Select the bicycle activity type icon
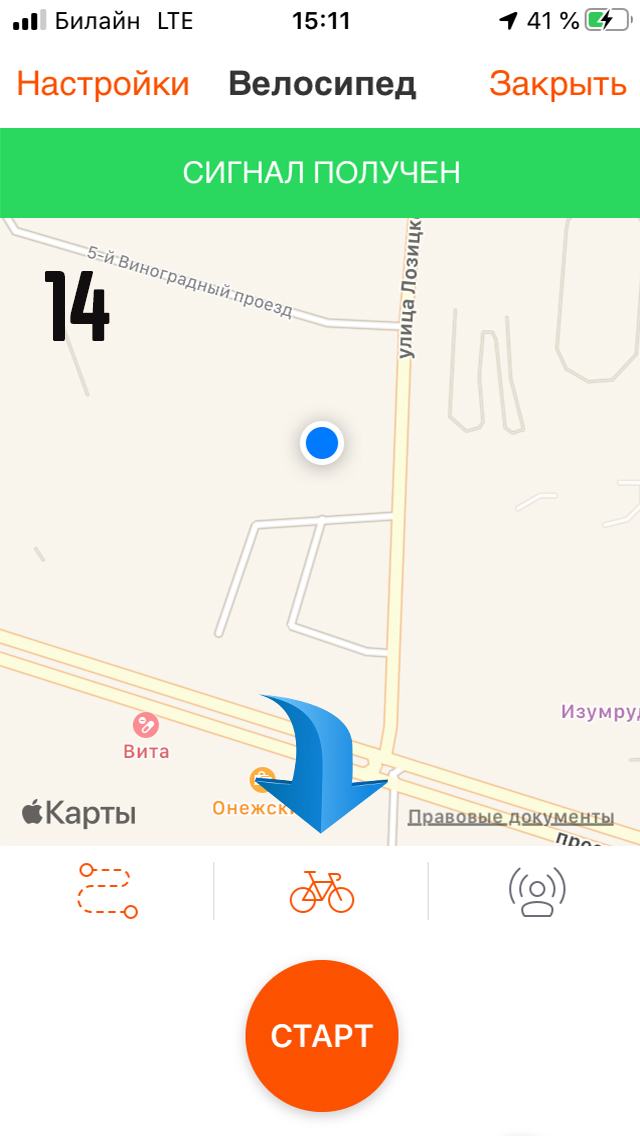The width and height of the screenshot is (640, 1136). tap(322, 890)
